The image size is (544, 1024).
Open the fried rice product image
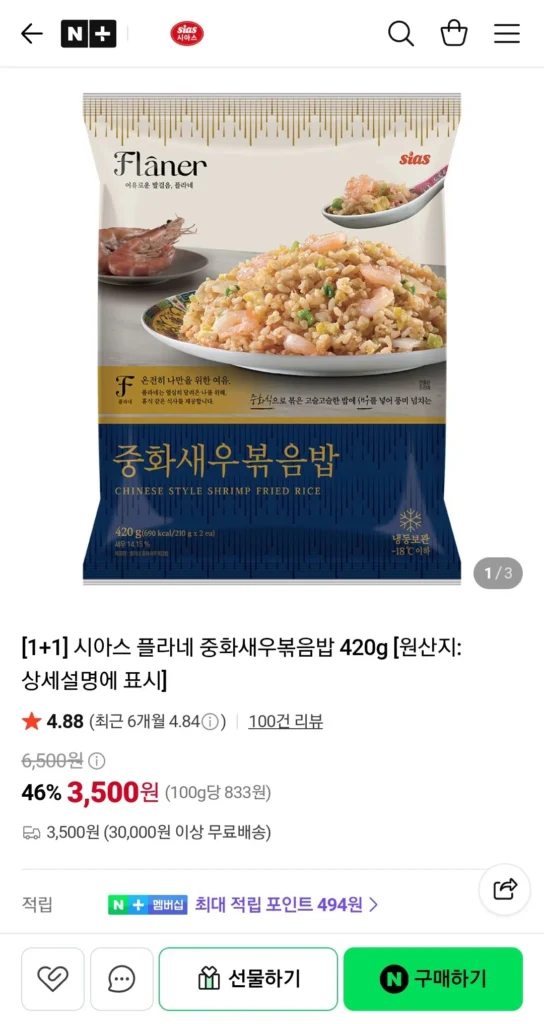pyautogui.click(x=272, y=338)
